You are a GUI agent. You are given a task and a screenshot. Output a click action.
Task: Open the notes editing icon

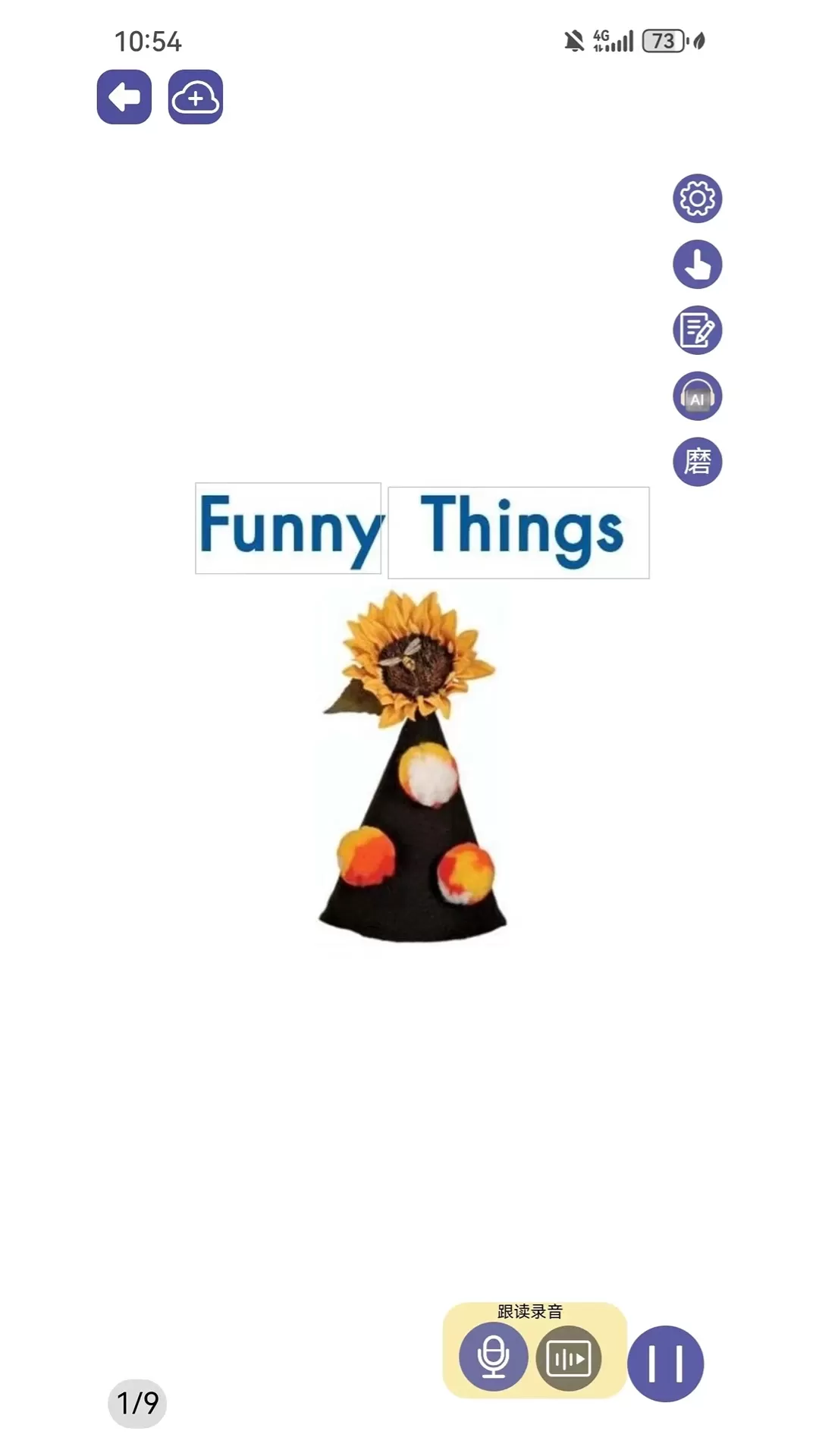(x=697, y=331)
